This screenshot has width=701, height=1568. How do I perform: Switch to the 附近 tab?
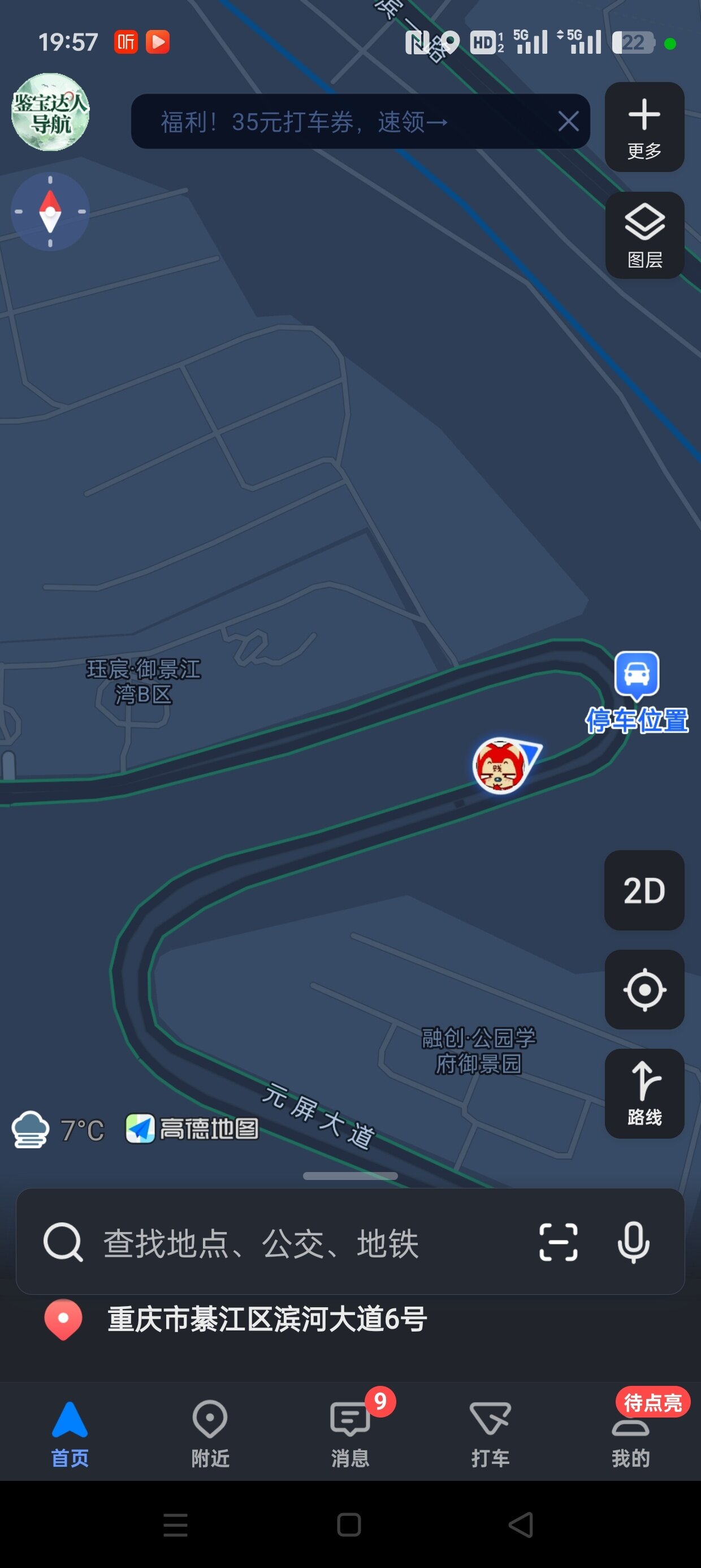click(x=210, y=1433)
